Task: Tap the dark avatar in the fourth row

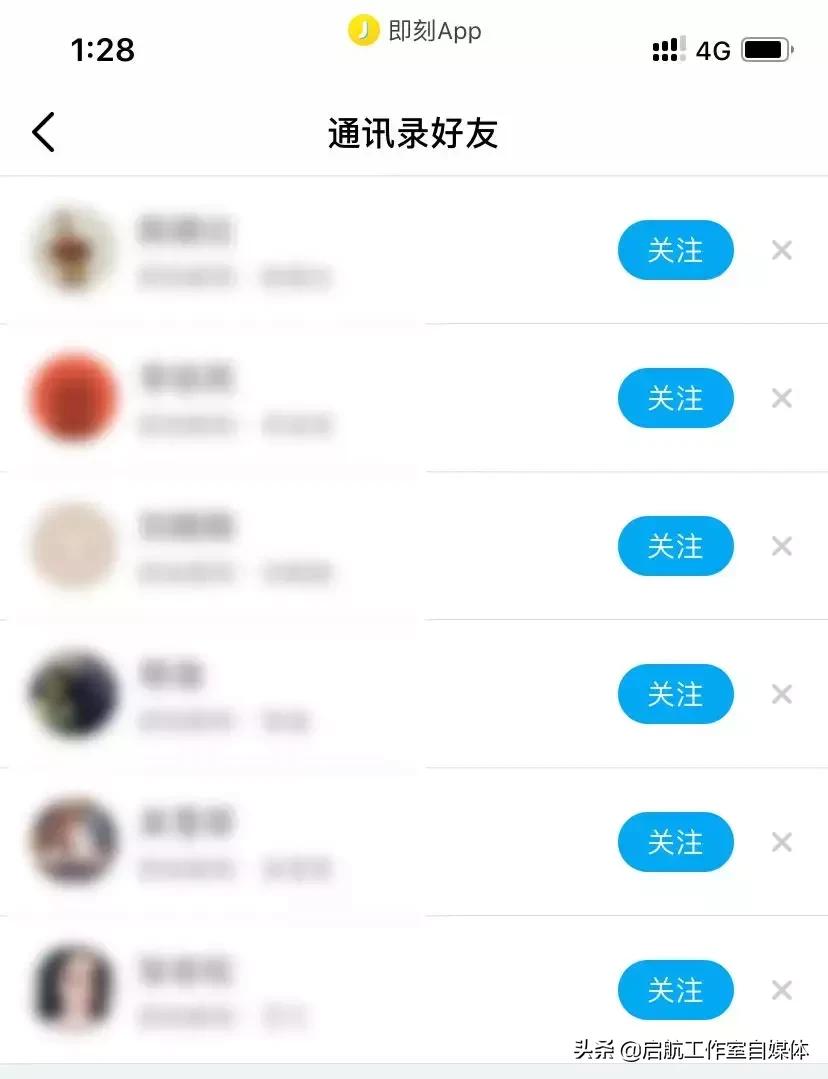Action: click(73, 694)
